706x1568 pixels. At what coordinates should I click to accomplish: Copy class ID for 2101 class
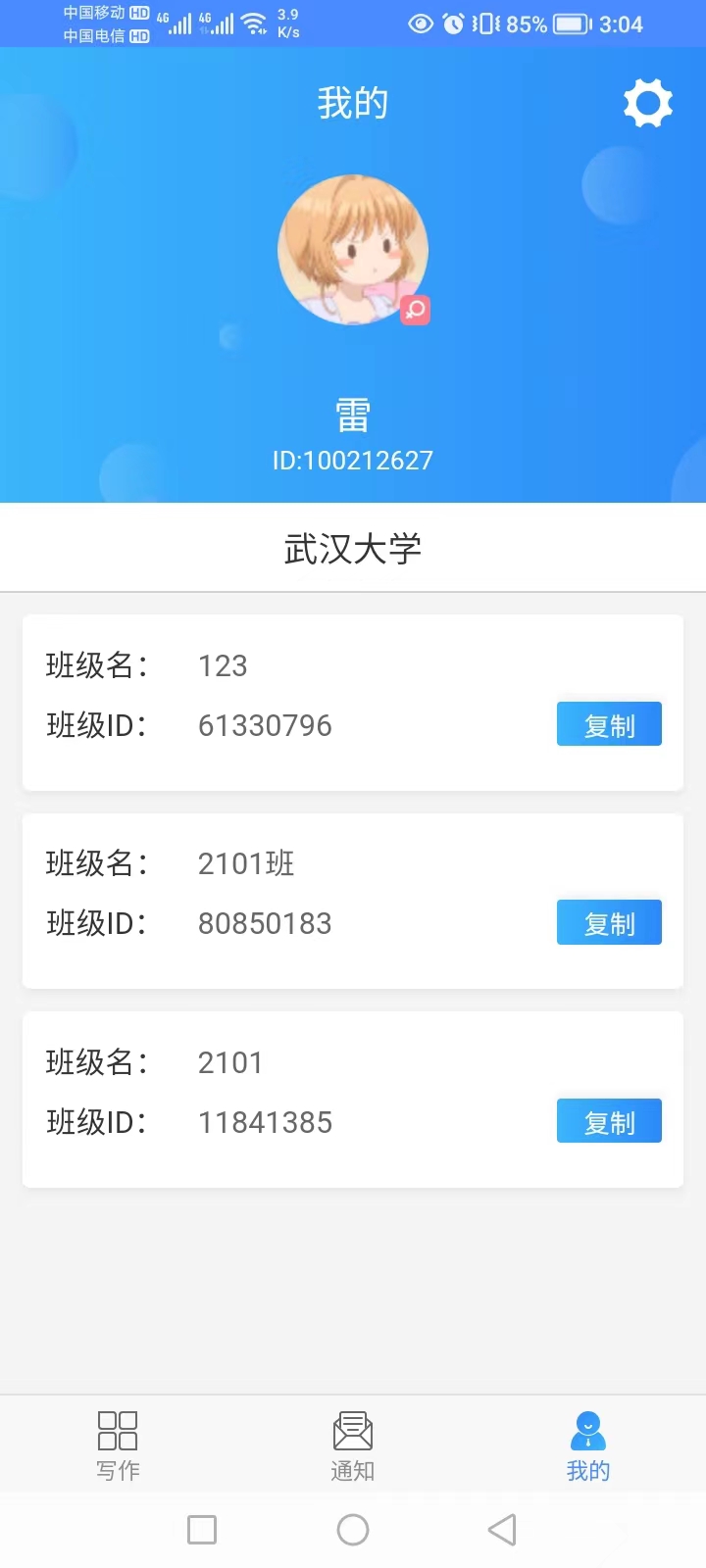click(x=609, y=1120)
